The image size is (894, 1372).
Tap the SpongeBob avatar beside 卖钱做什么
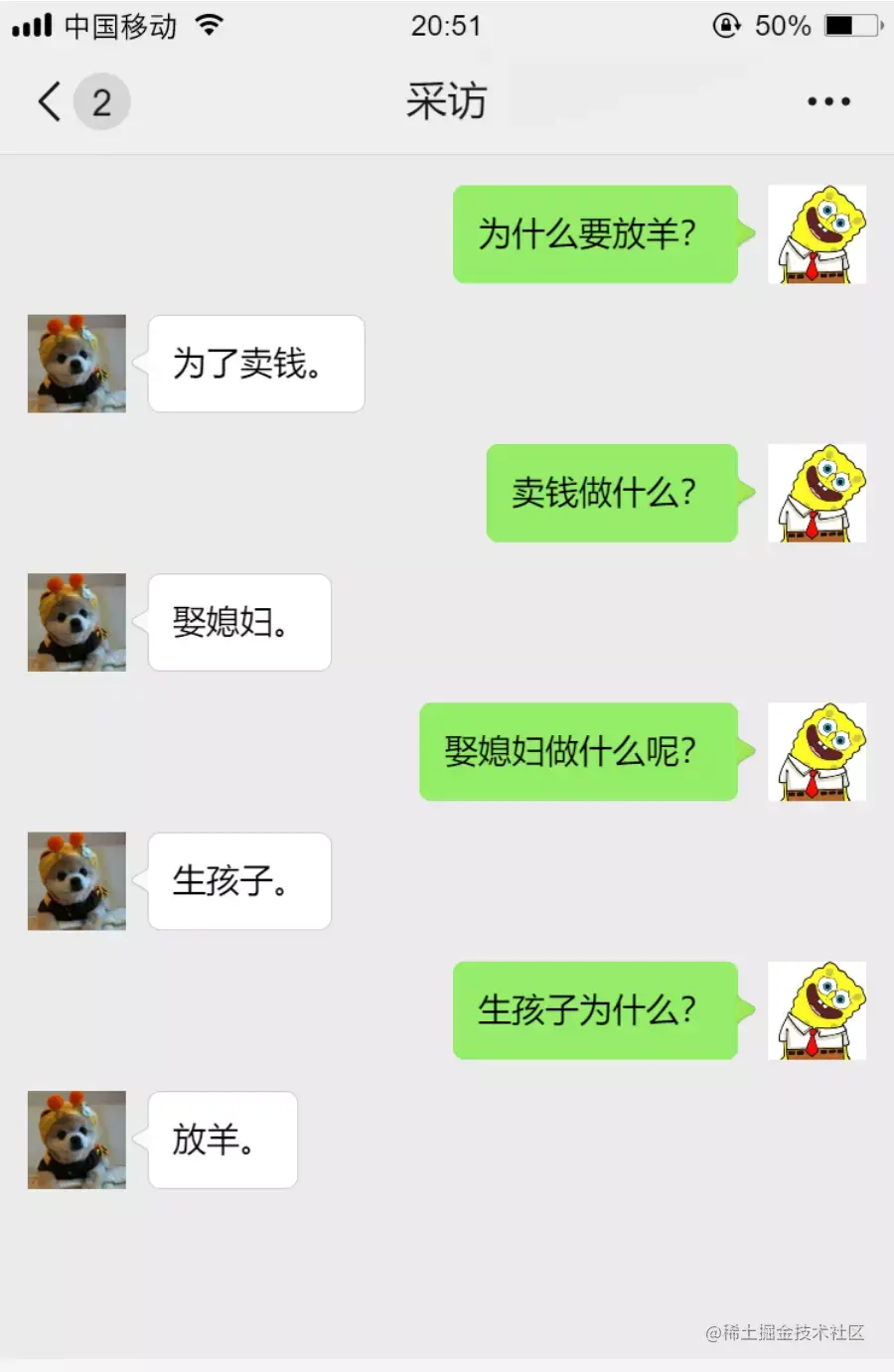pyautogui.click(x=817, y=493)
